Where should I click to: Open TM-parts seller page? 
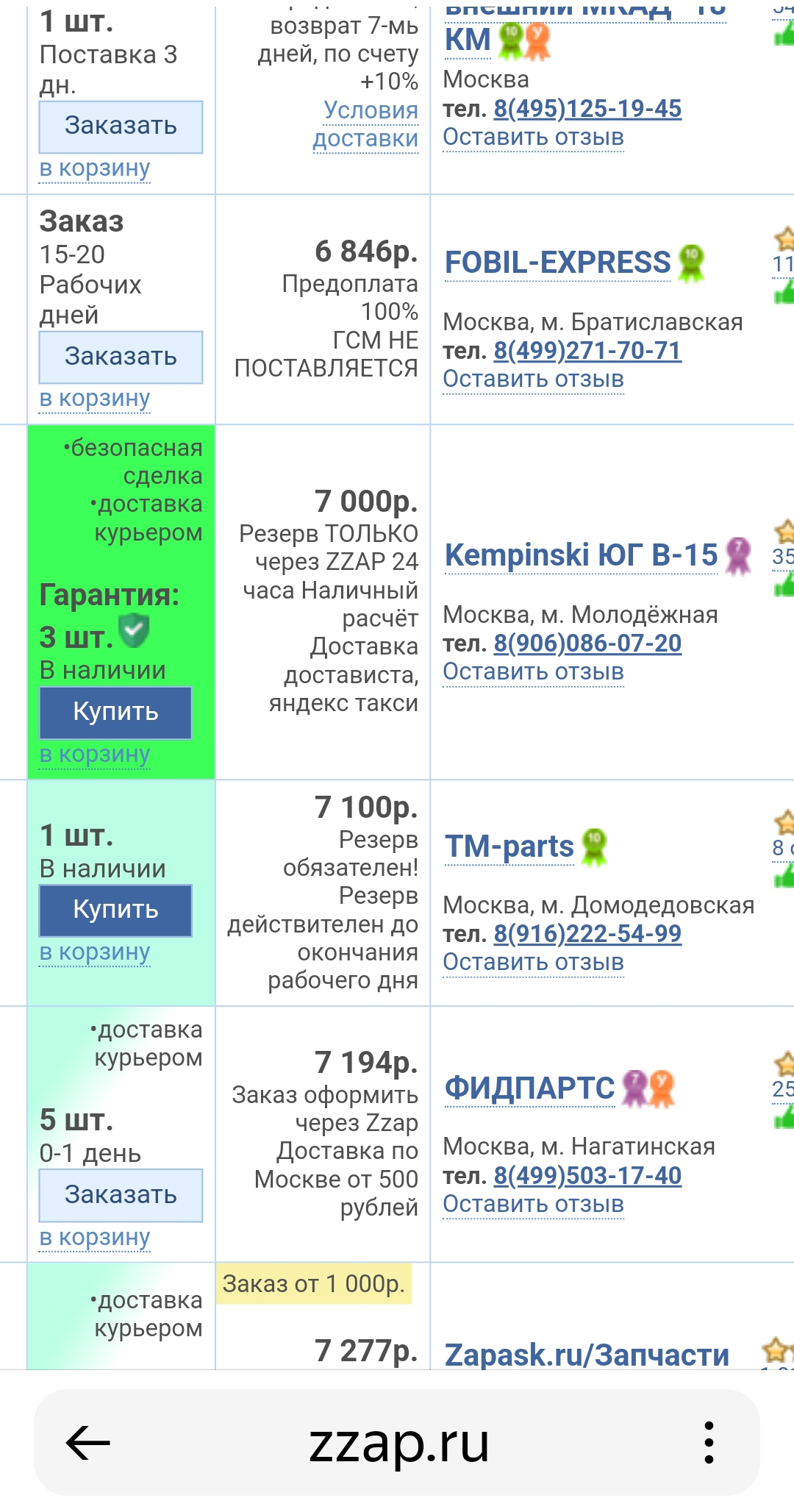(x=509, y=847)
